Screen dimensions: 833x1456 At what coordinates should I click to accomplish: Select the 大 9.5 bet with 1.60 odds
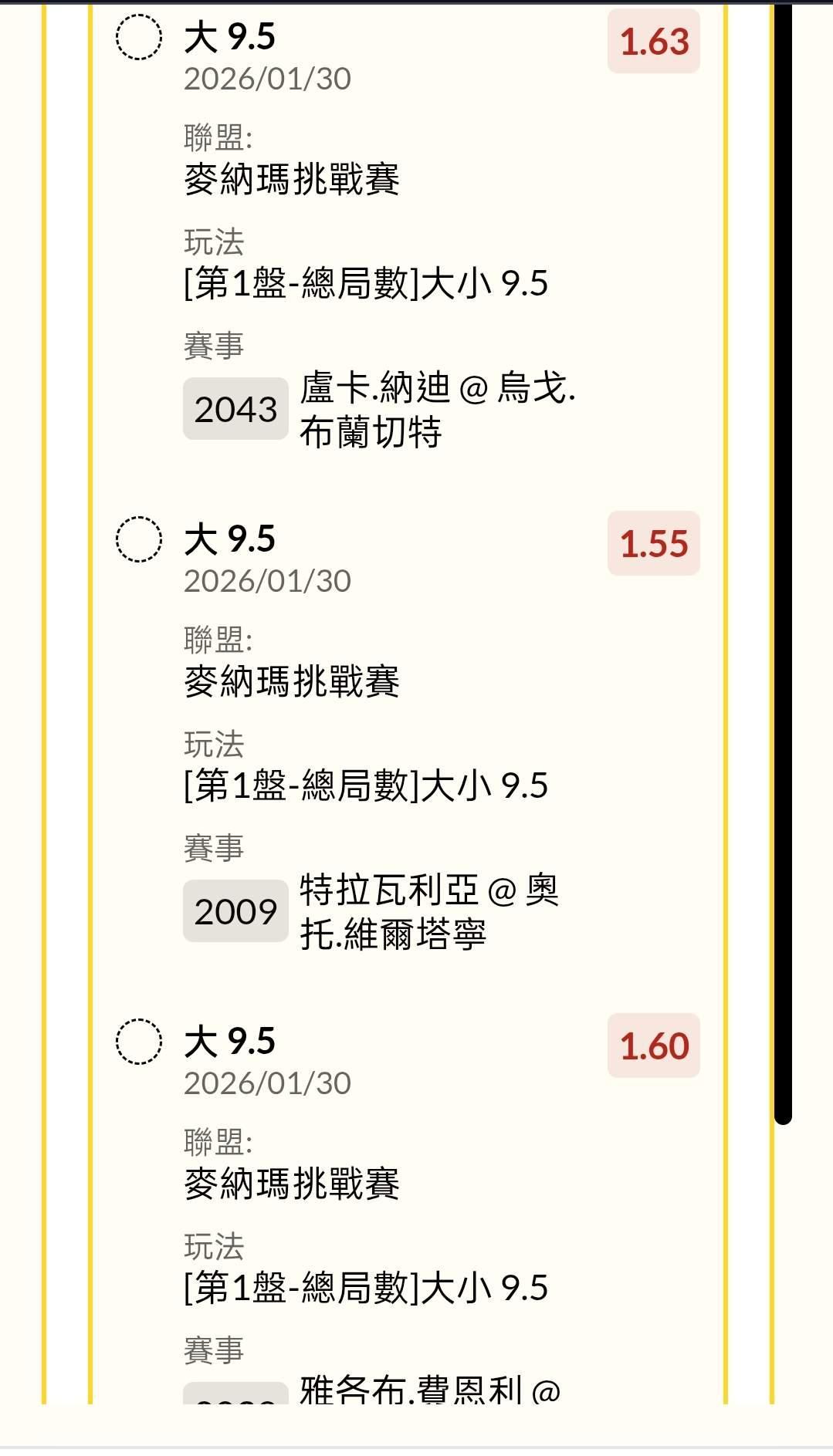pyautogui.click(x=139, y=1042)
